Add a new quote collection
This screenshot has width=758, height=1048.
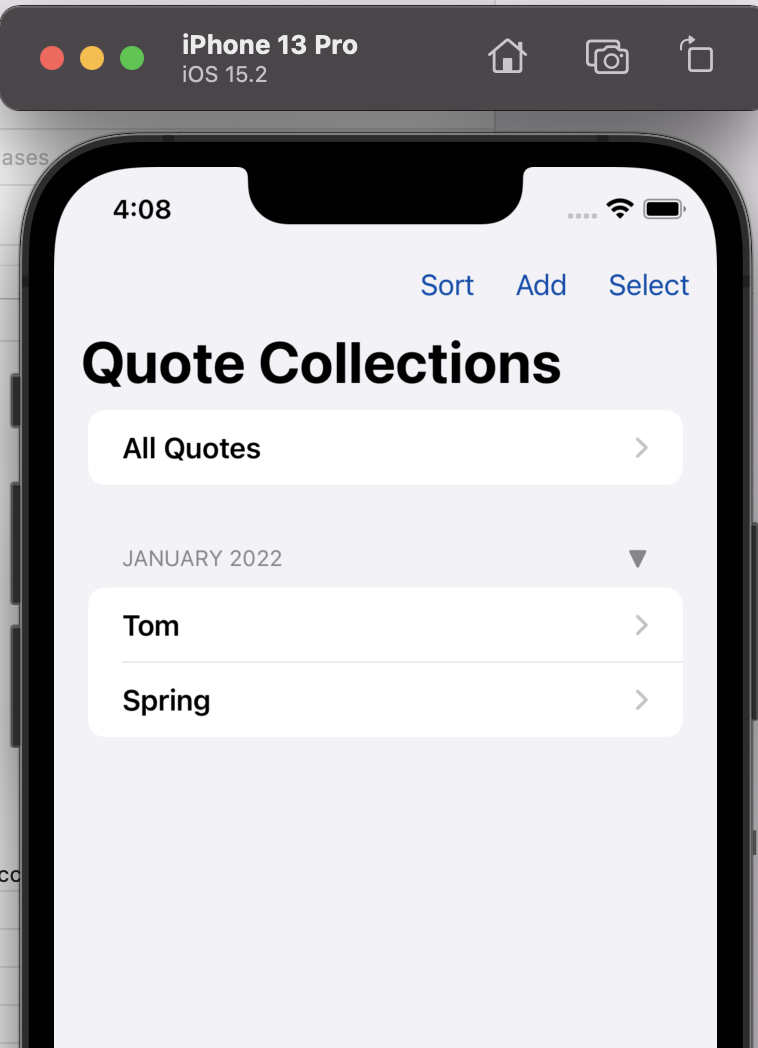tap(541, 285)
